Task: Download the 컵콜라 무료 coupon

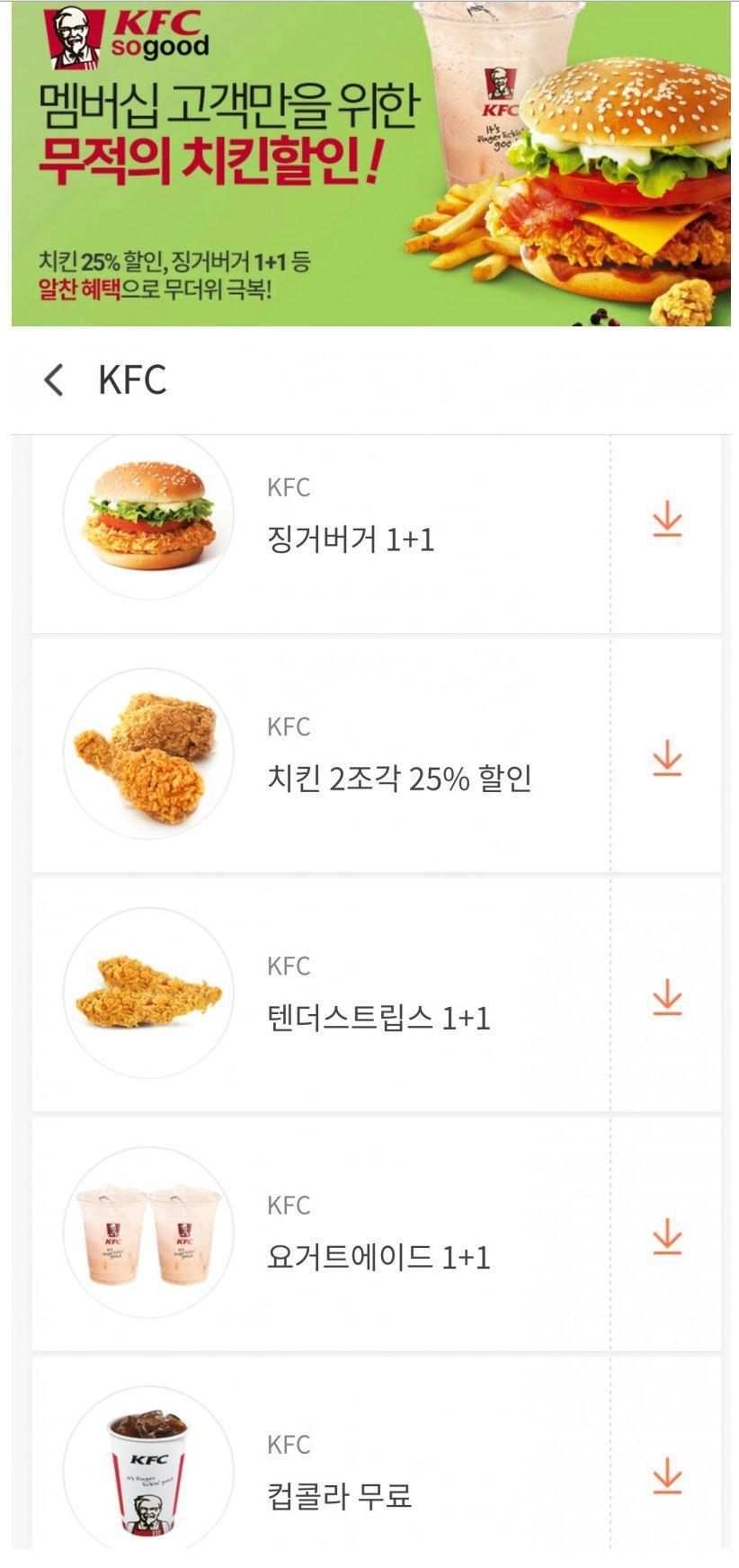Action: [x=666, y=1476]
